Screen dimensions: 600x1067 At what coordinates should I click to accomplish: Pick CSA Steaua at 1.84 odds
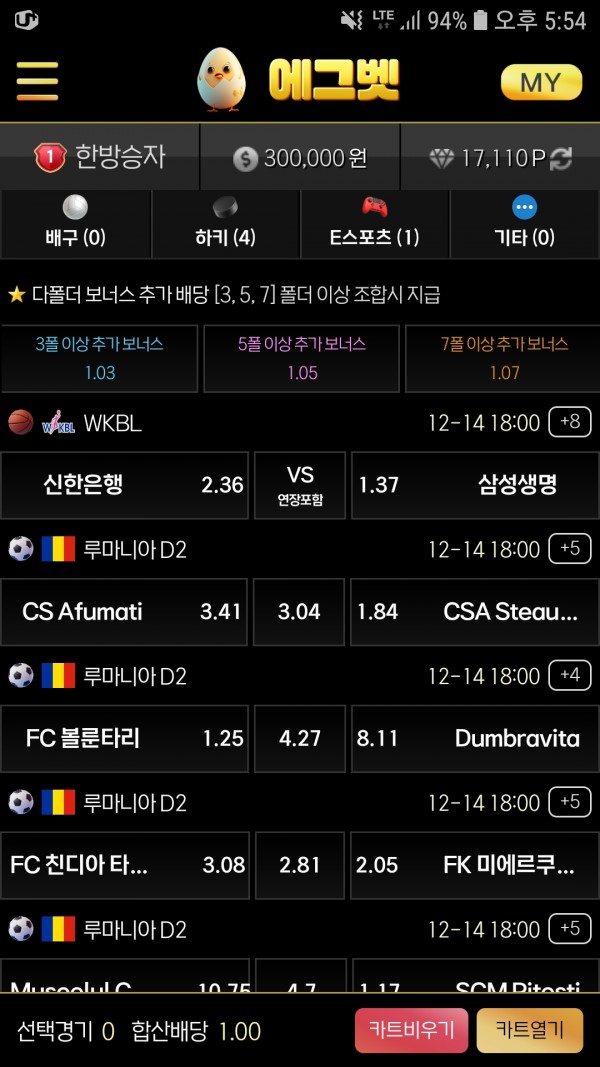(x=475, y=612)
